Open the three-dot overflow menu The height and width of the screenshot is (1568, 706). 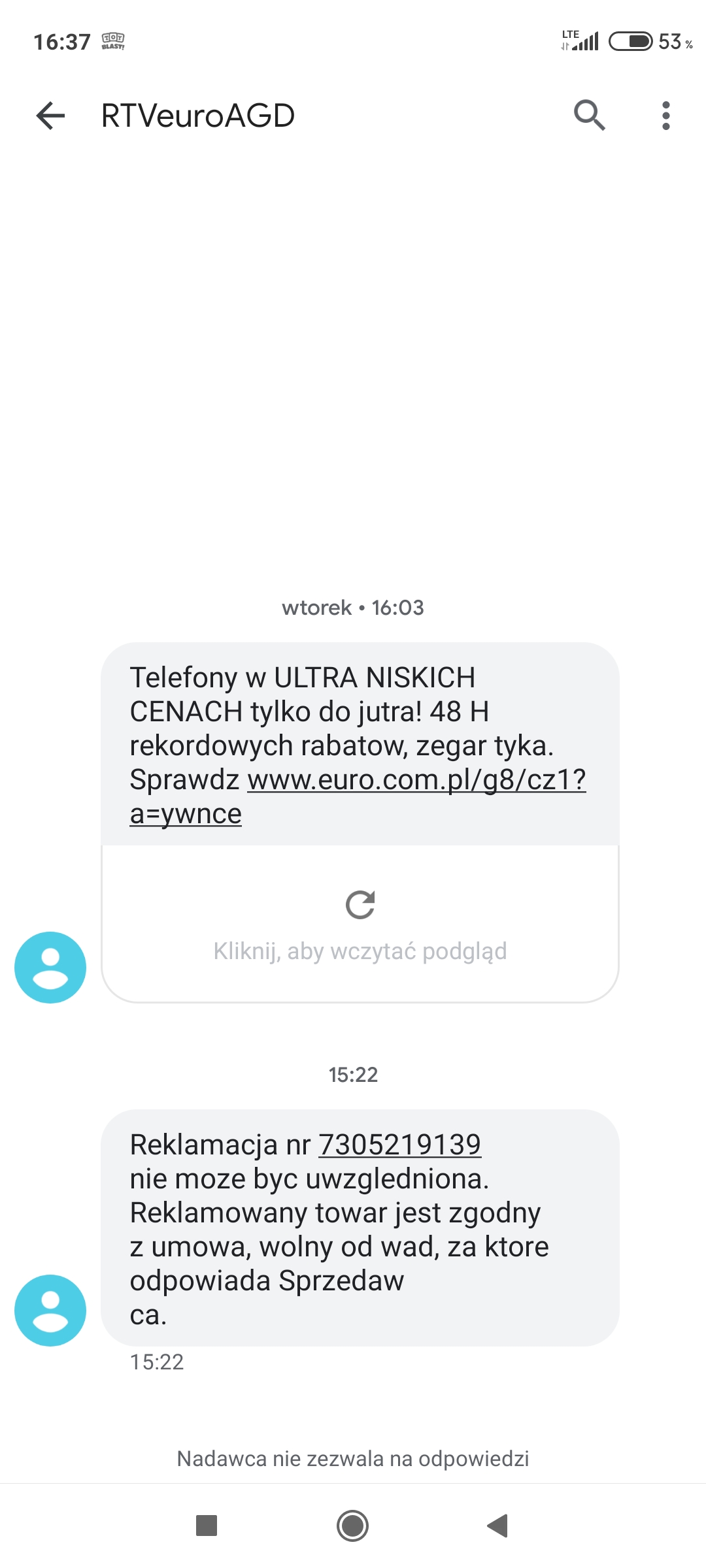[x=665, y=116]
